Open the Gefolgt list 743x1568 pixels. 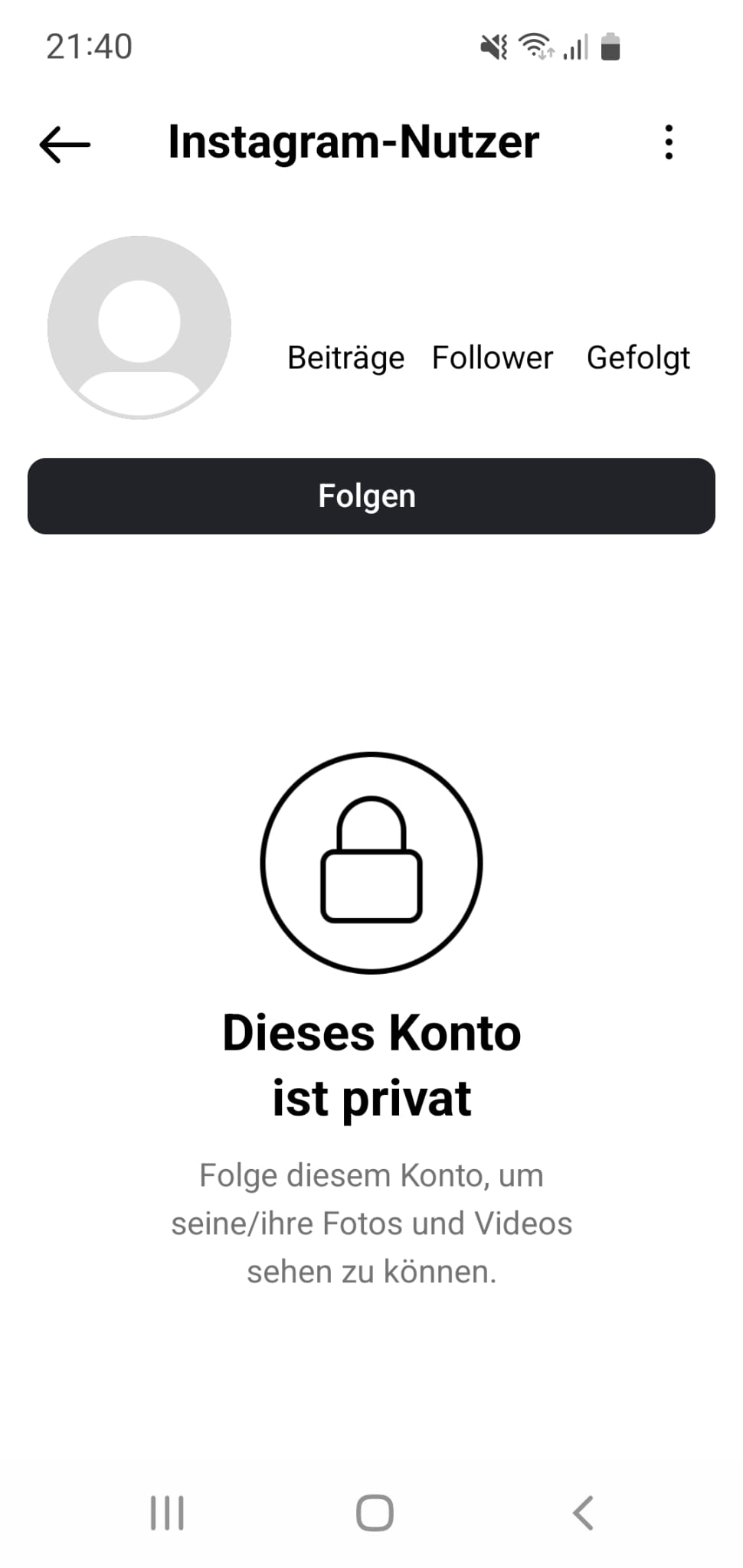pos(638,357)
